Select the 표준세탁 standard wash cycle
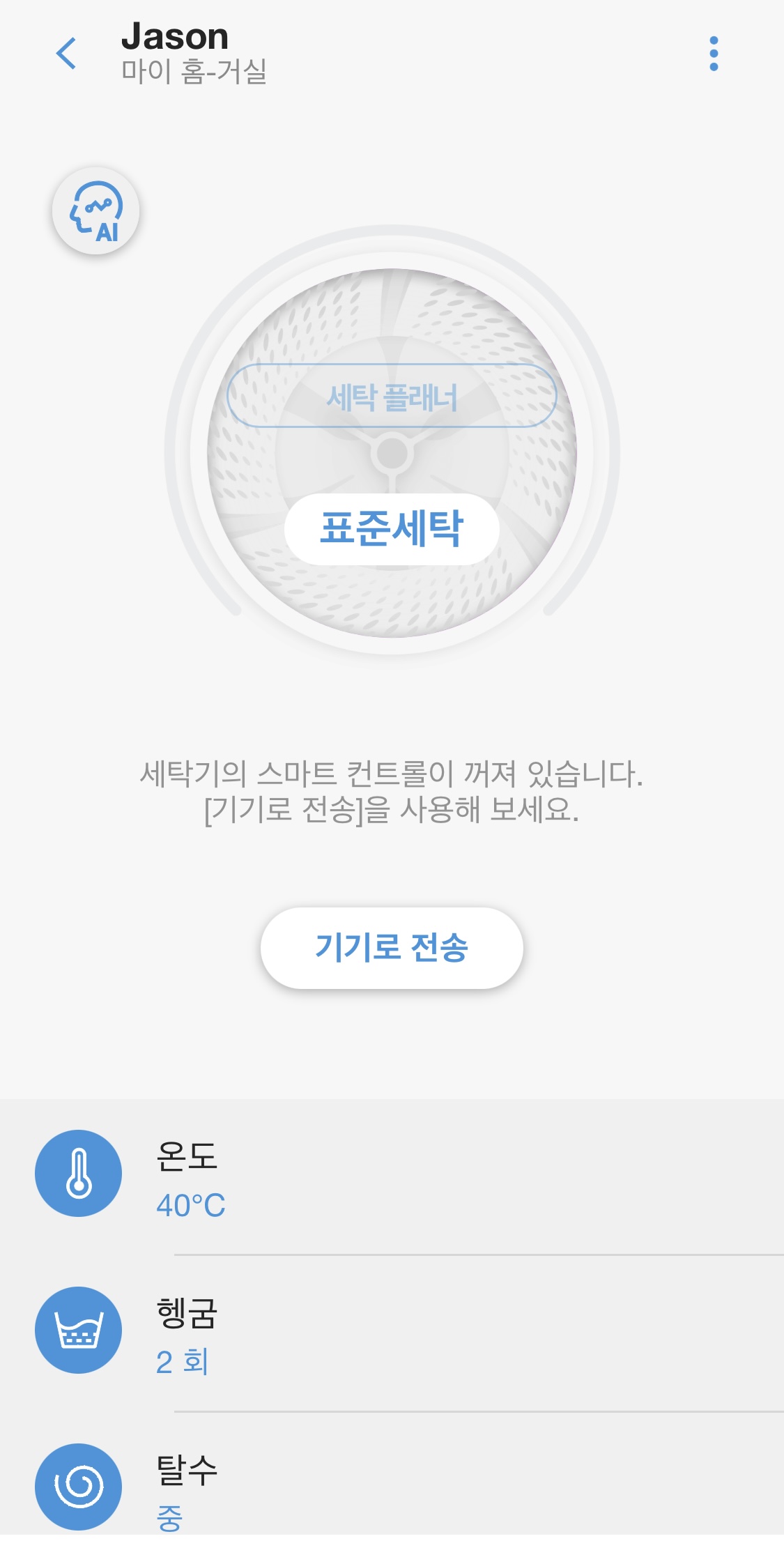The width and height of the screenshot is (784, 1541). coord(392,530)
